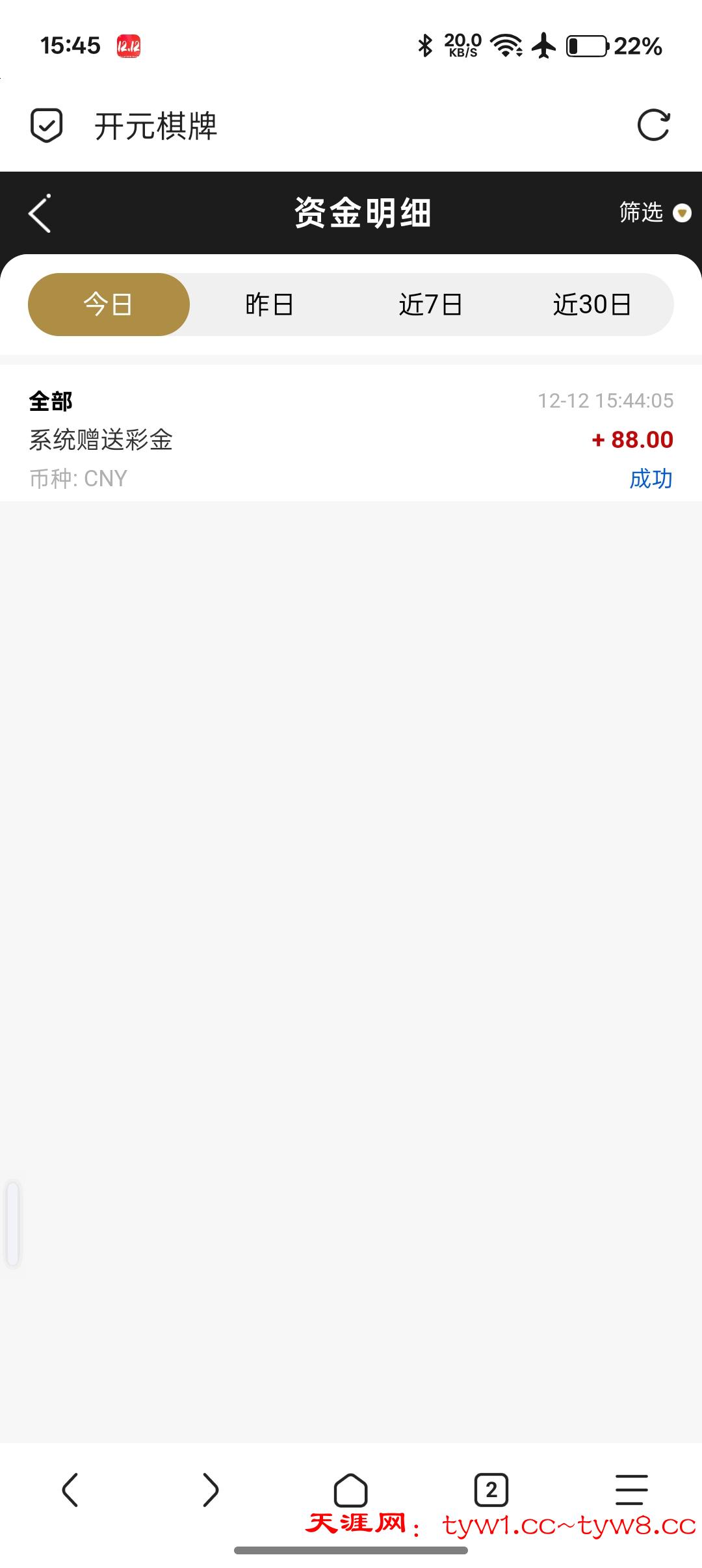This screenshot has width=702, height=1568.
Task: Switch to the 昨日 tab
Action: tap(269, 304)
